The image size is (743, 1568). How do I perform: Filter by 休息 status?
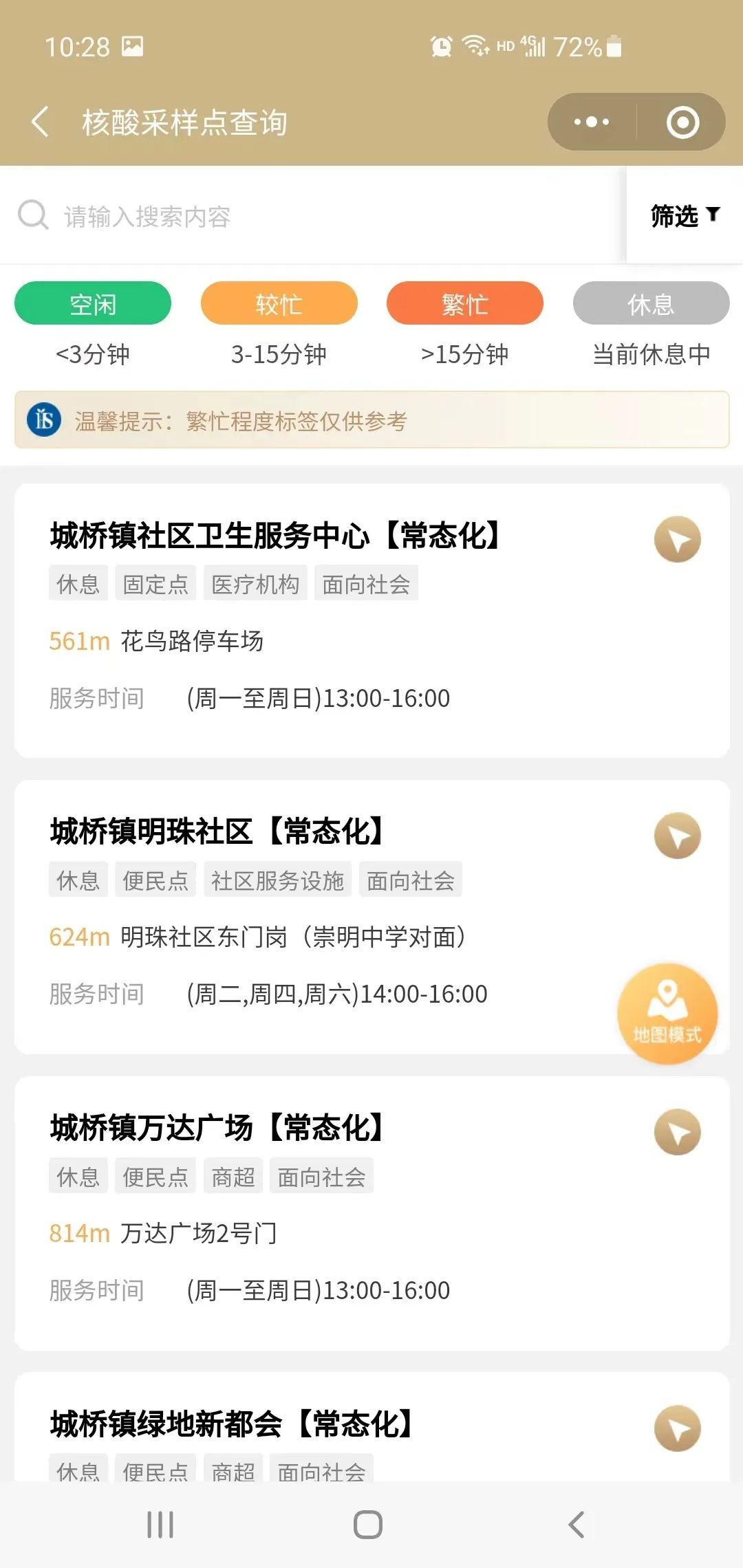(x=651, y=303)
